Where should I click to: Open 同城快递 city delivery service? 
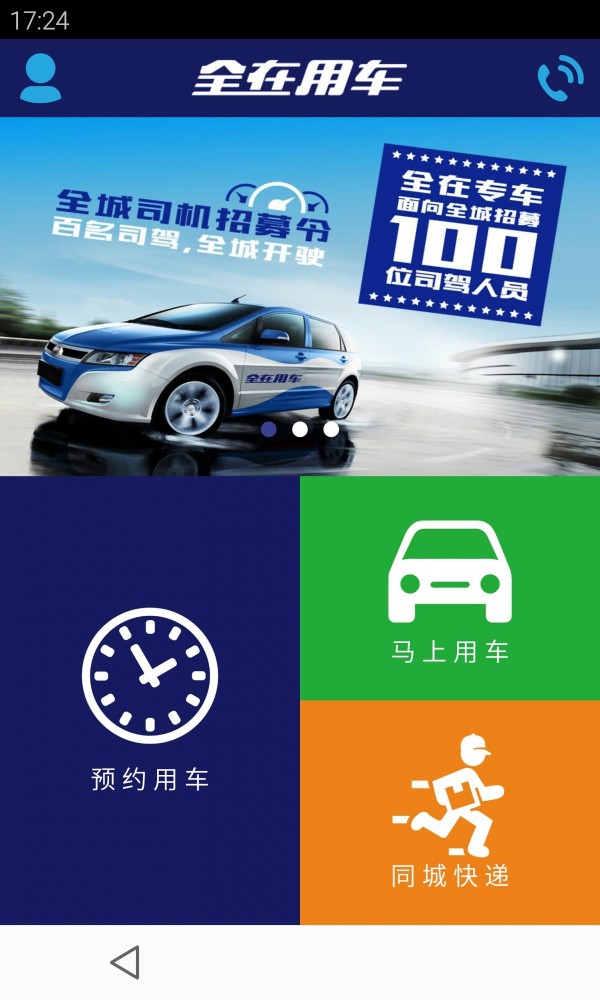point(450,812)
